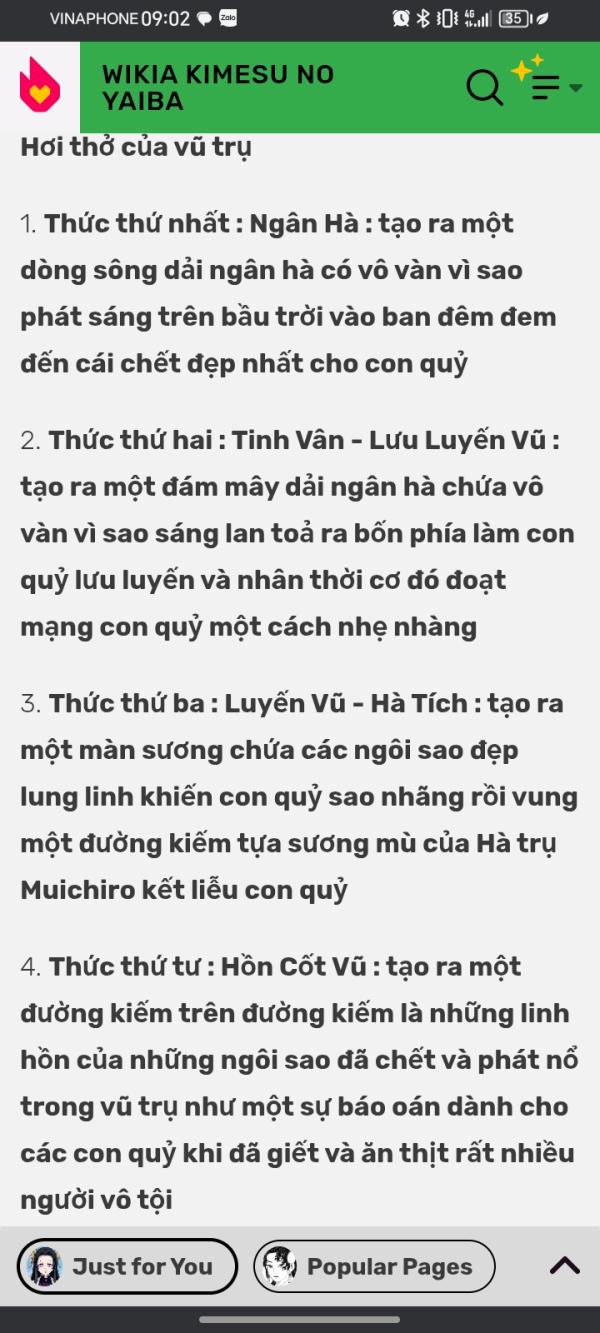Expand the bottom recommendations panel with the up chevron
The width and height of the screenshot is (600, 1333).
[x=565, y=1266]
